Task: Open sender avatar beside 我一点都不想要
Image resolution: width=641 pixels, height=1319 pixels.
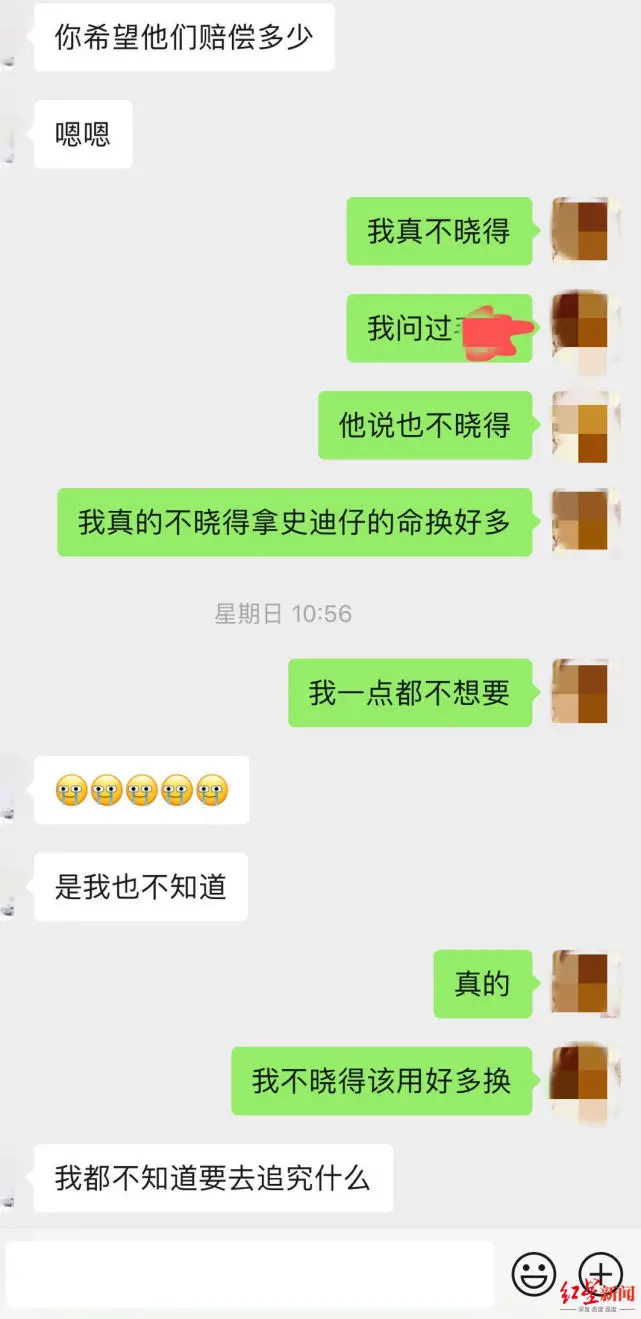Action: click(580, 692)
